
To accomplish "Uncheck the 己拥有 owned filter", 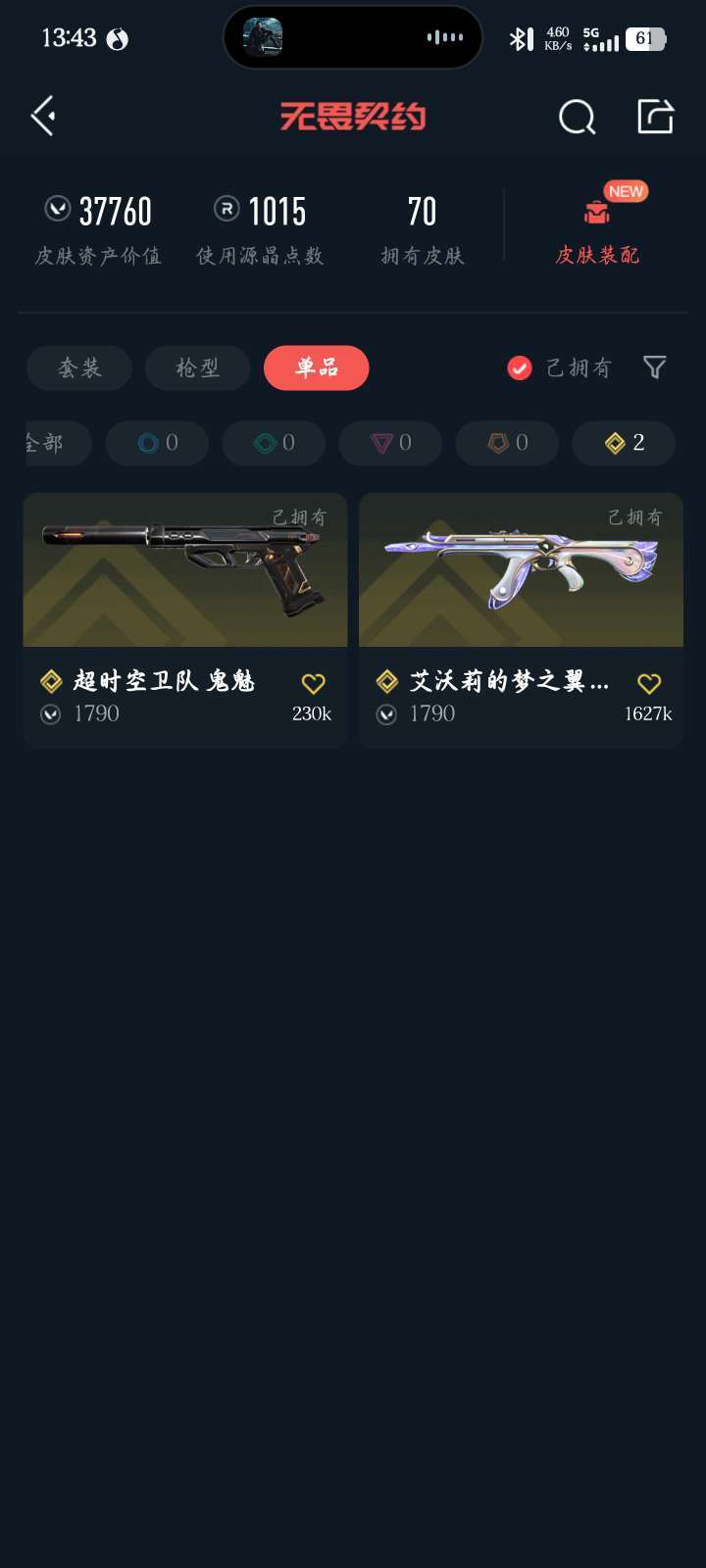I will coord(520,367).
